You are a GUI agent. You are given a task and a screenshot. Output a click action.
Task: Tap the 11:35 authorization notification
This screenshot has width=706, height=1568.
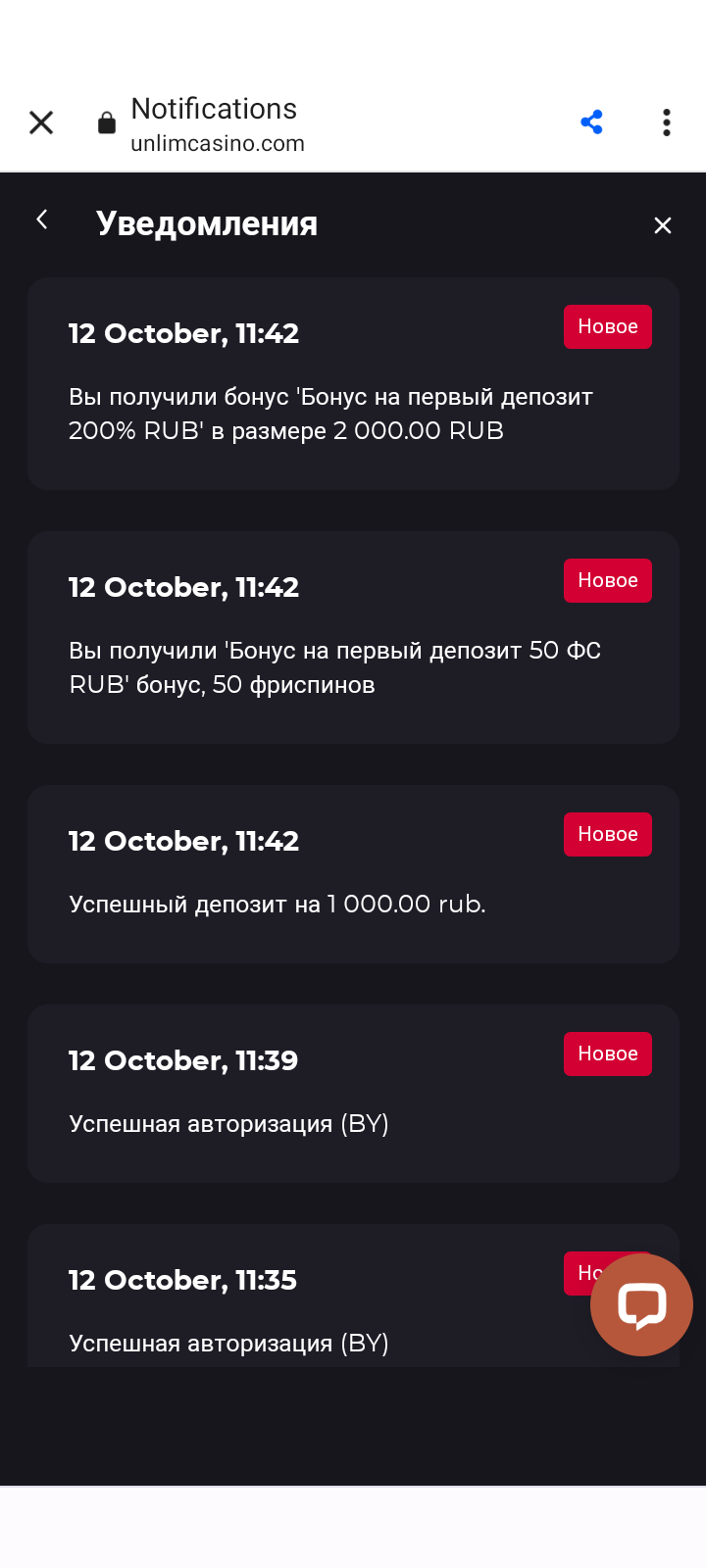(228, 1343)
